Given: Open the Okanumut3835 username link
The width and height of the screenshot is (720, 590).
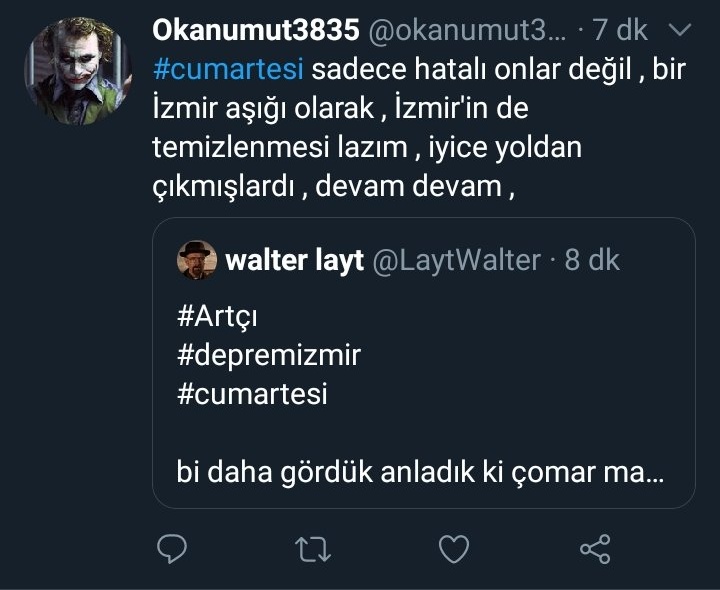Looking at the screenshot, I should 255,31.
